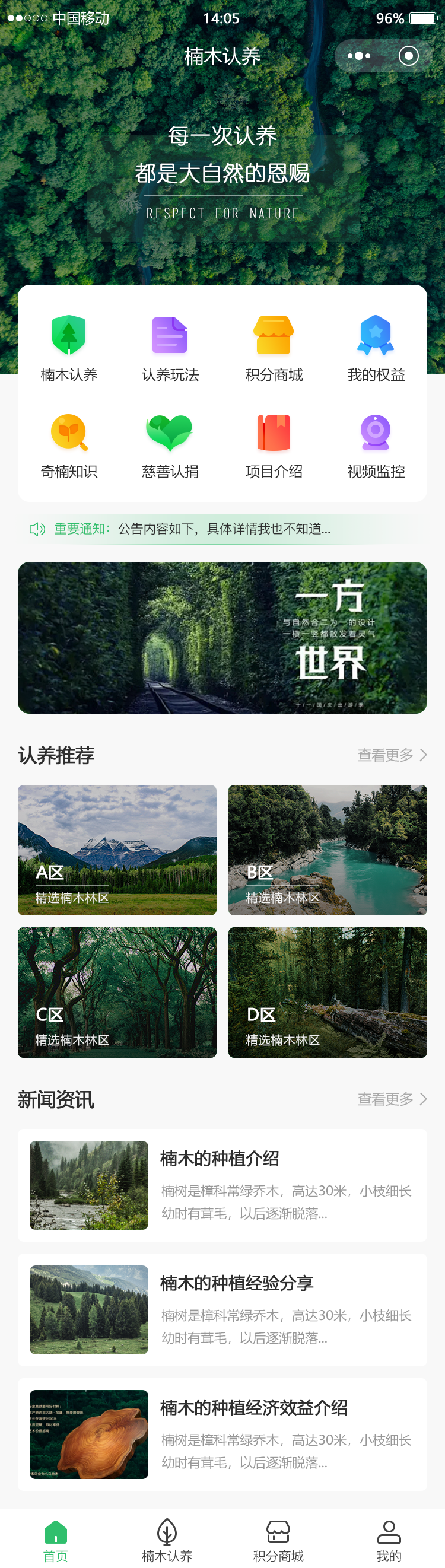This screenshot has width=445, height=1568.
Task: Close the mini program via circle icon
Action: (408, 56)
